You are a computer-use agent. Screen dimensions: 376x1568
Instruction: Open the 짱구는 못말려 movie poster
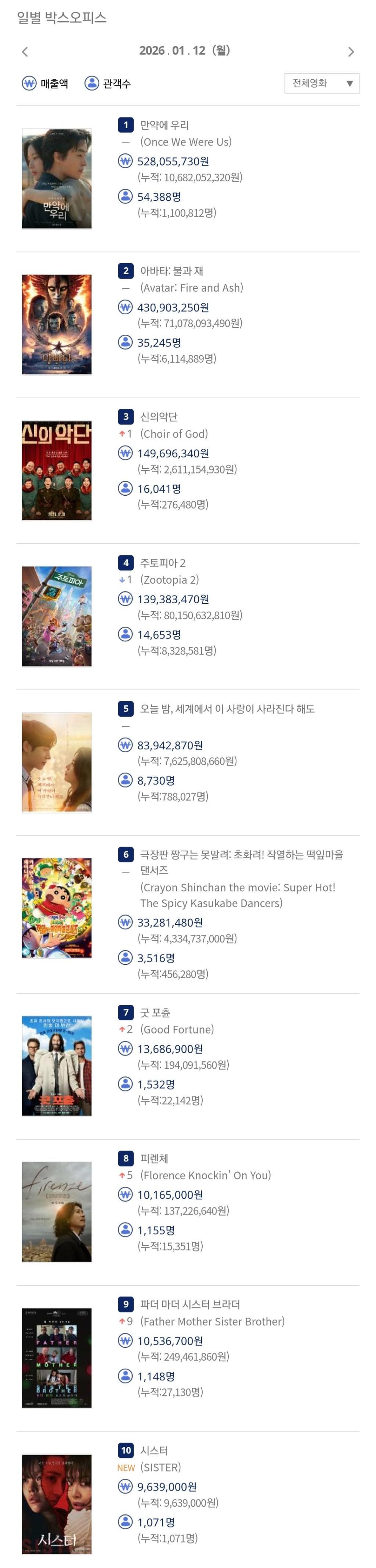point(57,908)
